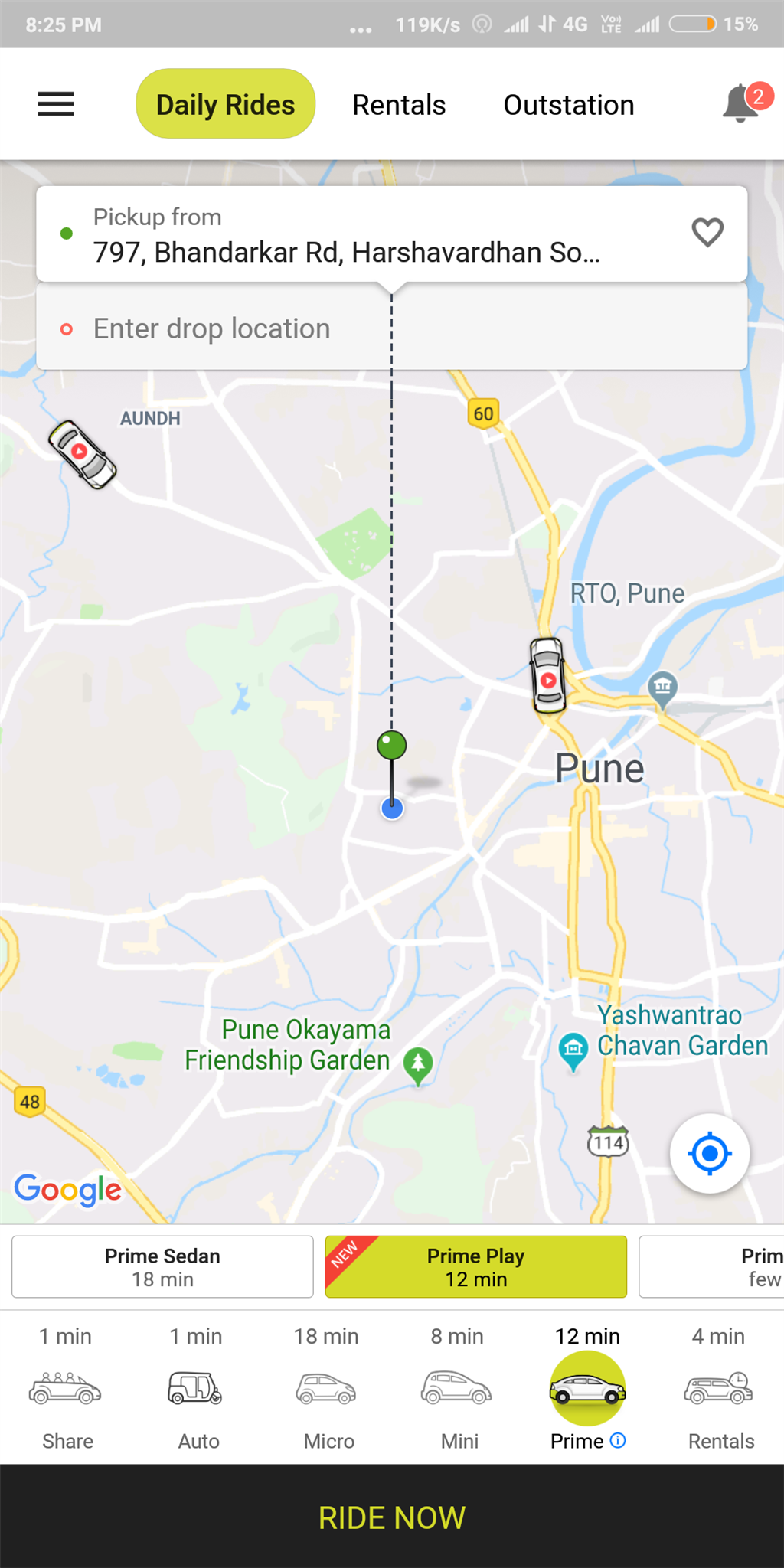The width and height of the screenshot is (784, 1568).
Task: Choose the highlighted Prime cab icon
Action: (x=586, y=1387)
